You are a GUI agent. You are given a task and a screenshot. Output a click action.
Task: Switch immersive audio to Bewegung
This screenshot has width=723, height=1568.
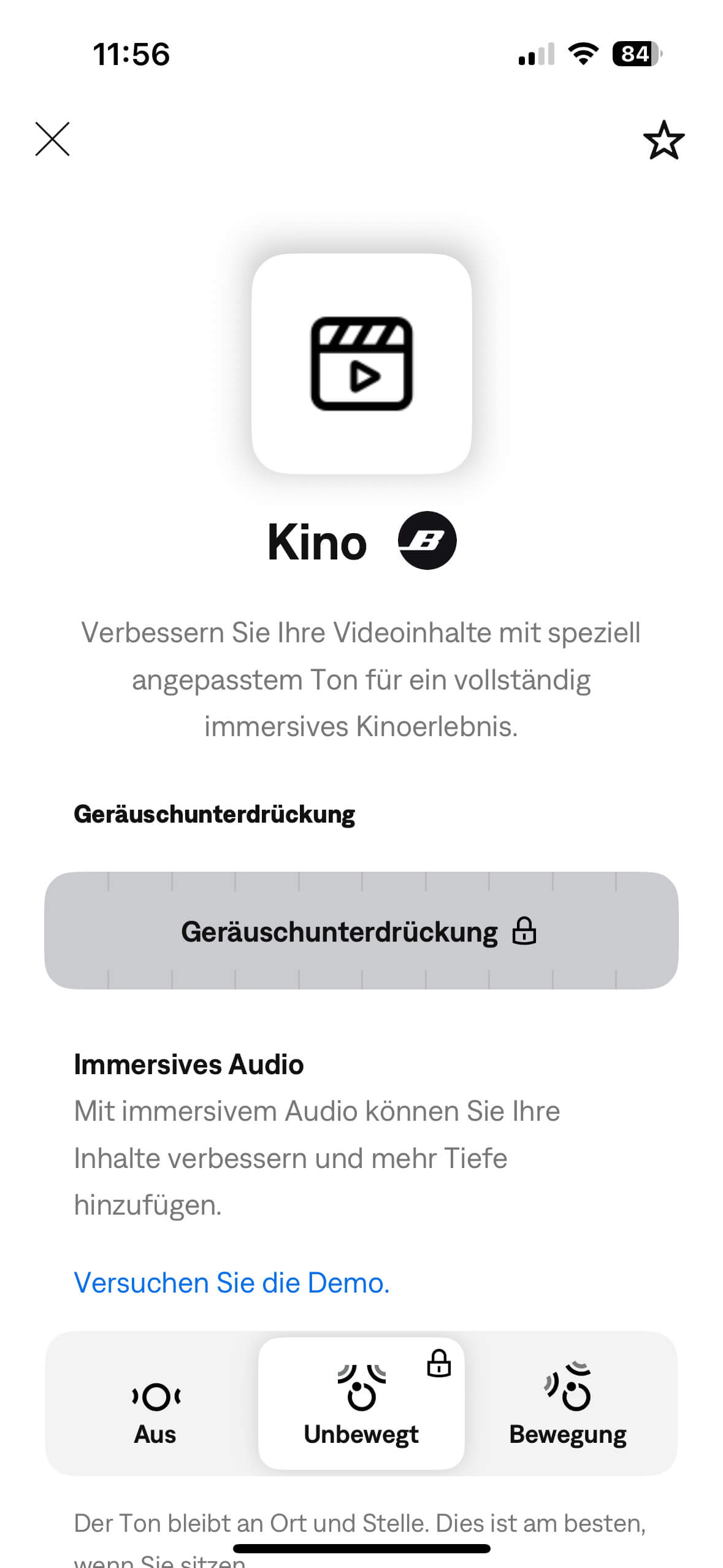point(568,1405)
